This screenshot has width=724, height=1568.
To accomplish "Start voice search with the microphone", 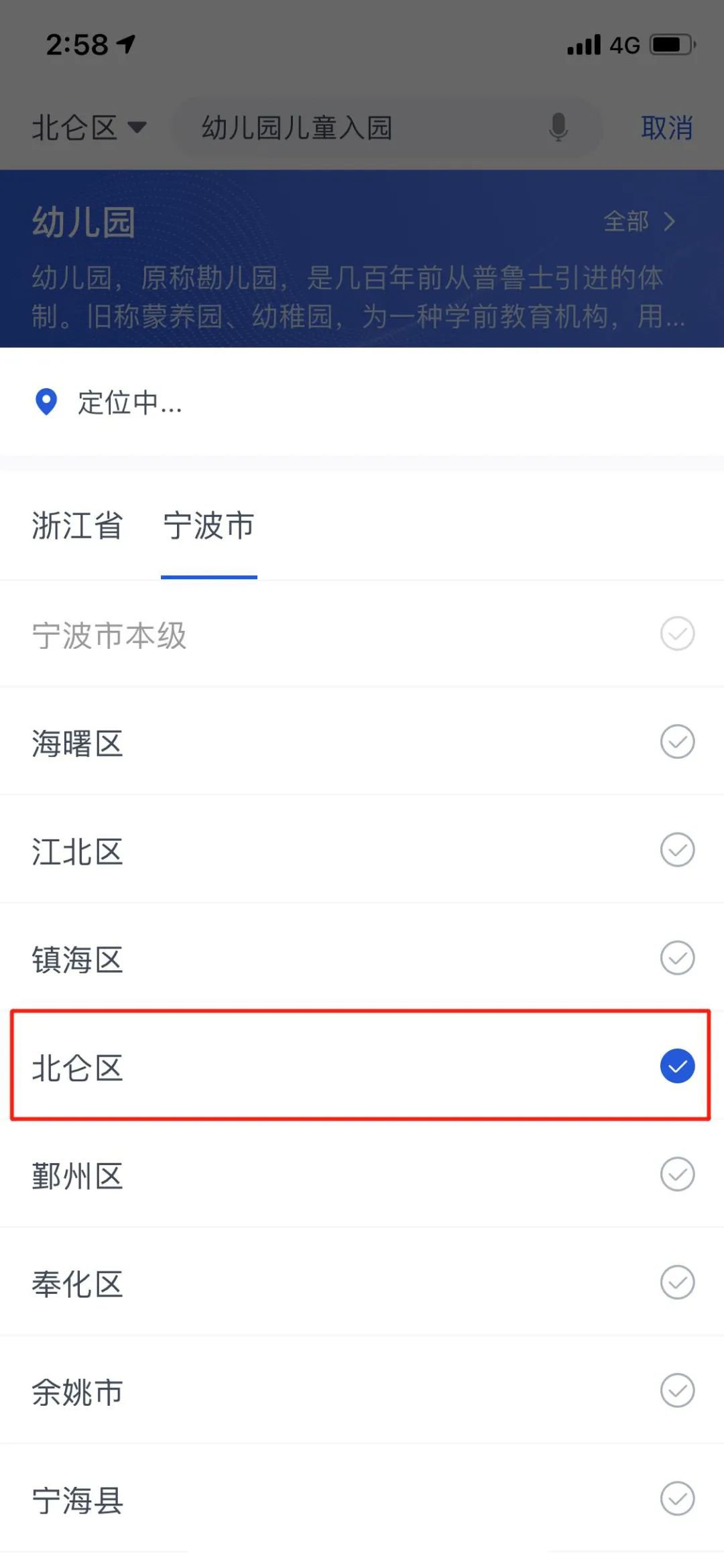I will (558, 127).
